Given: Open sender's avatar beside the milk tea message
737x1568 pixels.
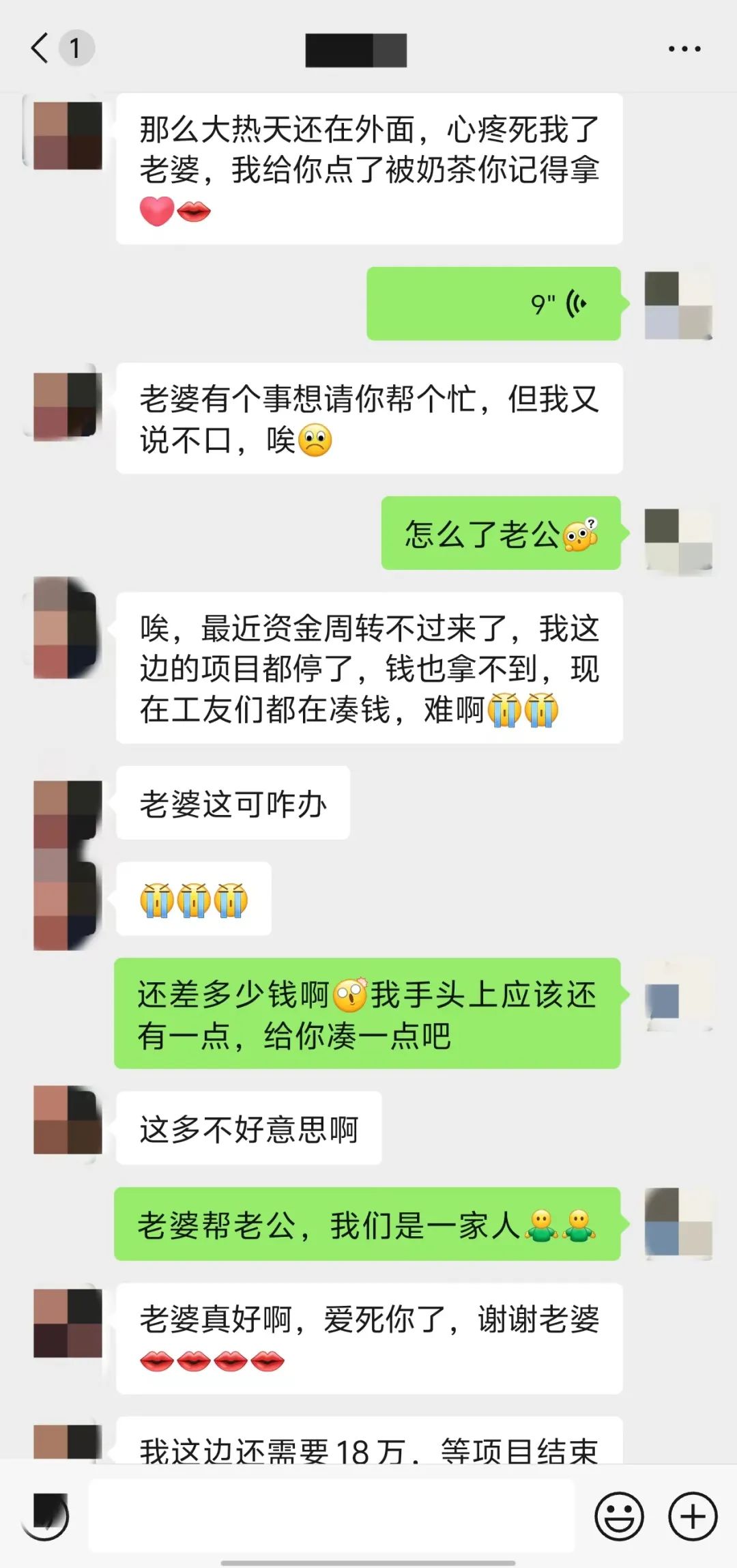Looking at the screenshot, I should tap(68, 136).
